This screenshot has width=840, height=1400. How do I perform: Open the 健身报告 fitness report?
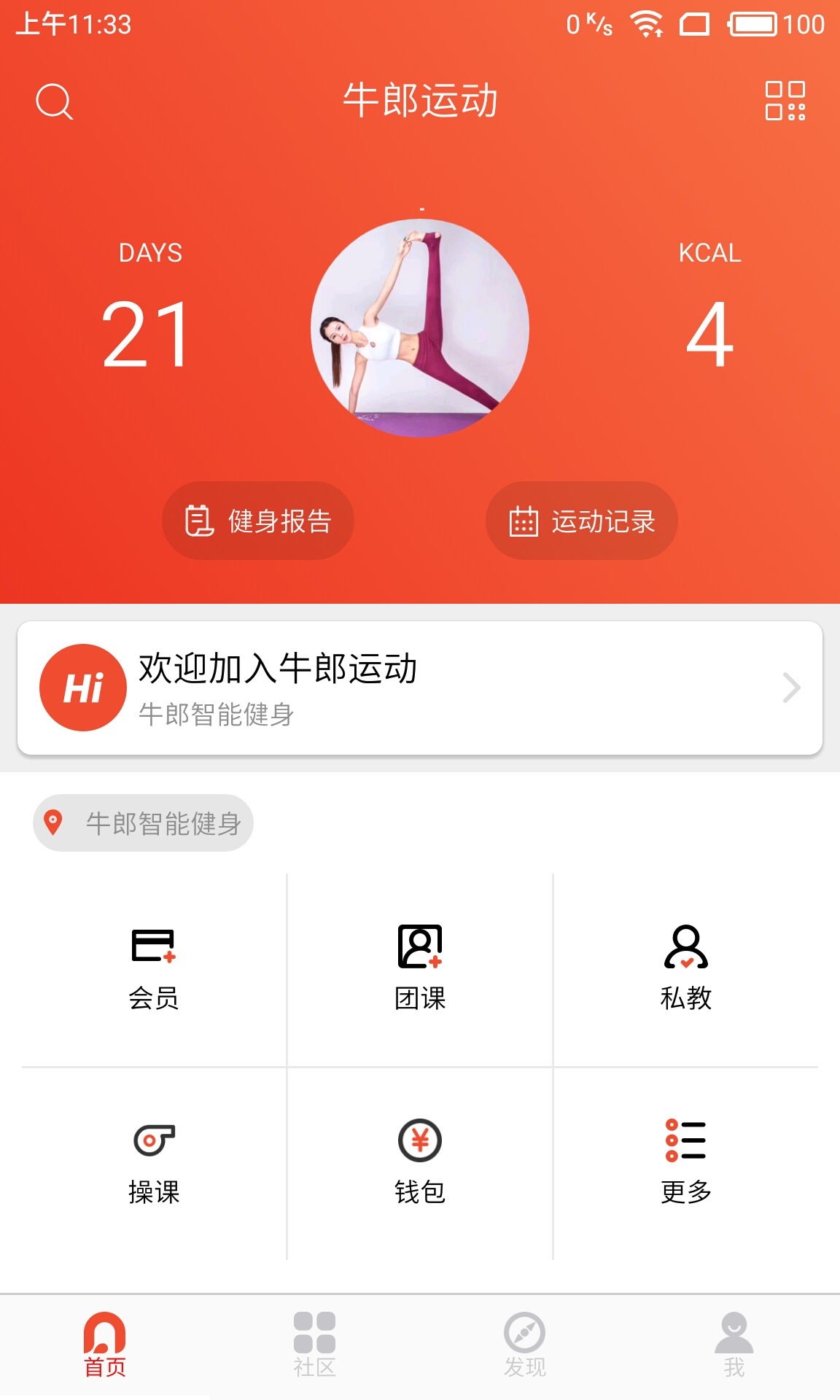258,520
